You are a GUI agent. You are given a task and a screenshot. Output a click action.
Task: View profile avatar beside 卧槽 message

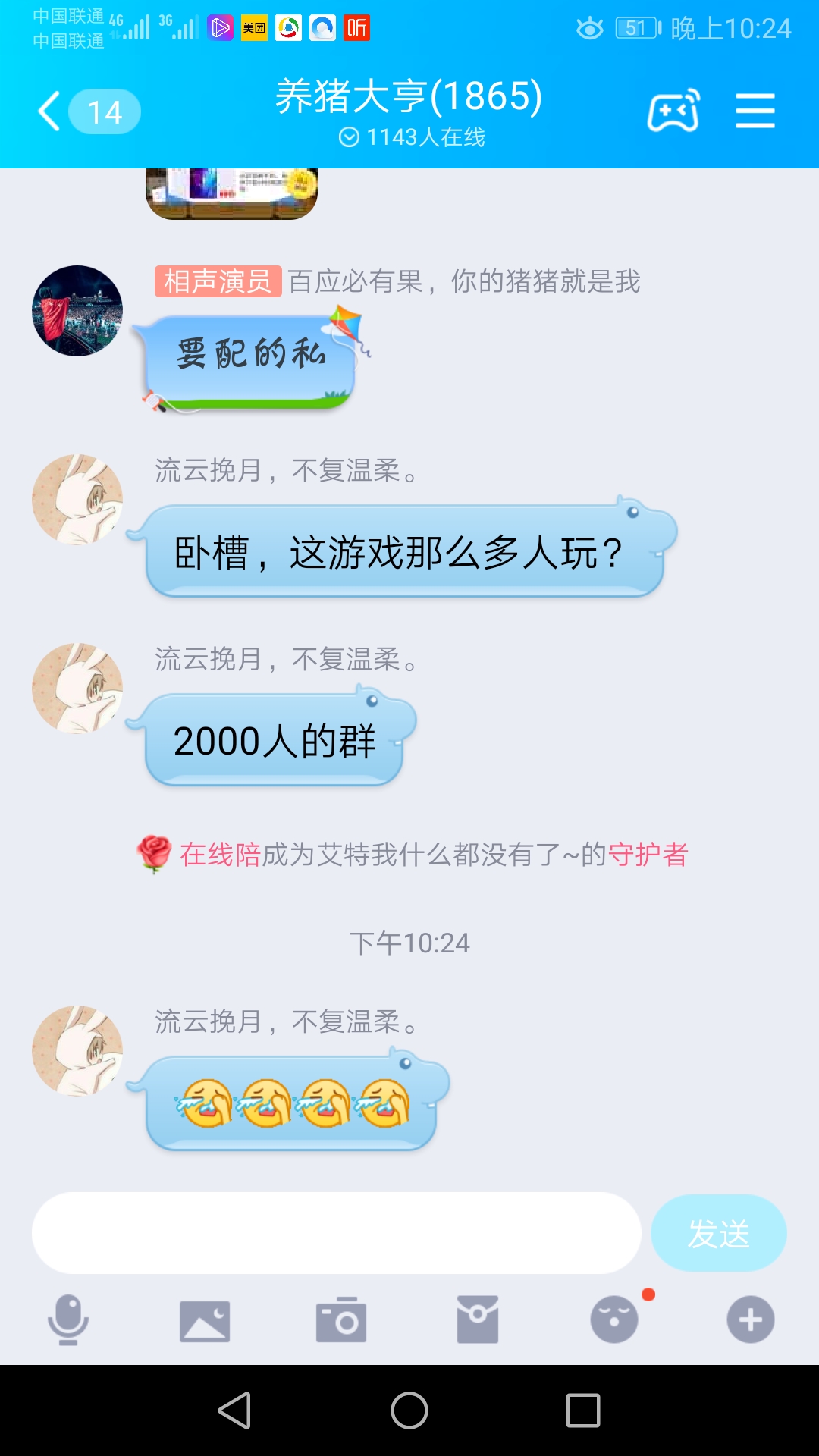pos(77,500)
